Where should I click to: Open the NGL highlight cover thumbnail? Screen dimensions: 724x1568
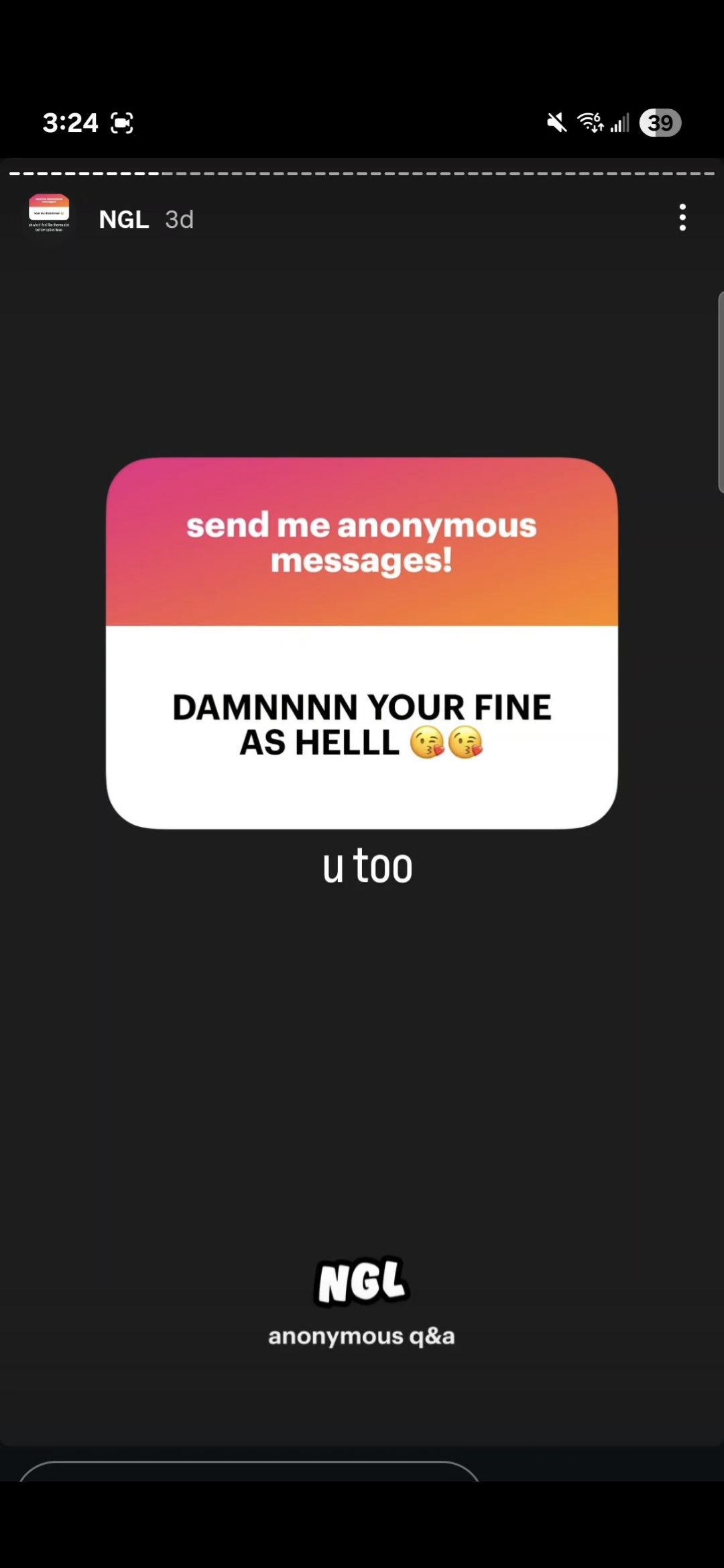49,214
